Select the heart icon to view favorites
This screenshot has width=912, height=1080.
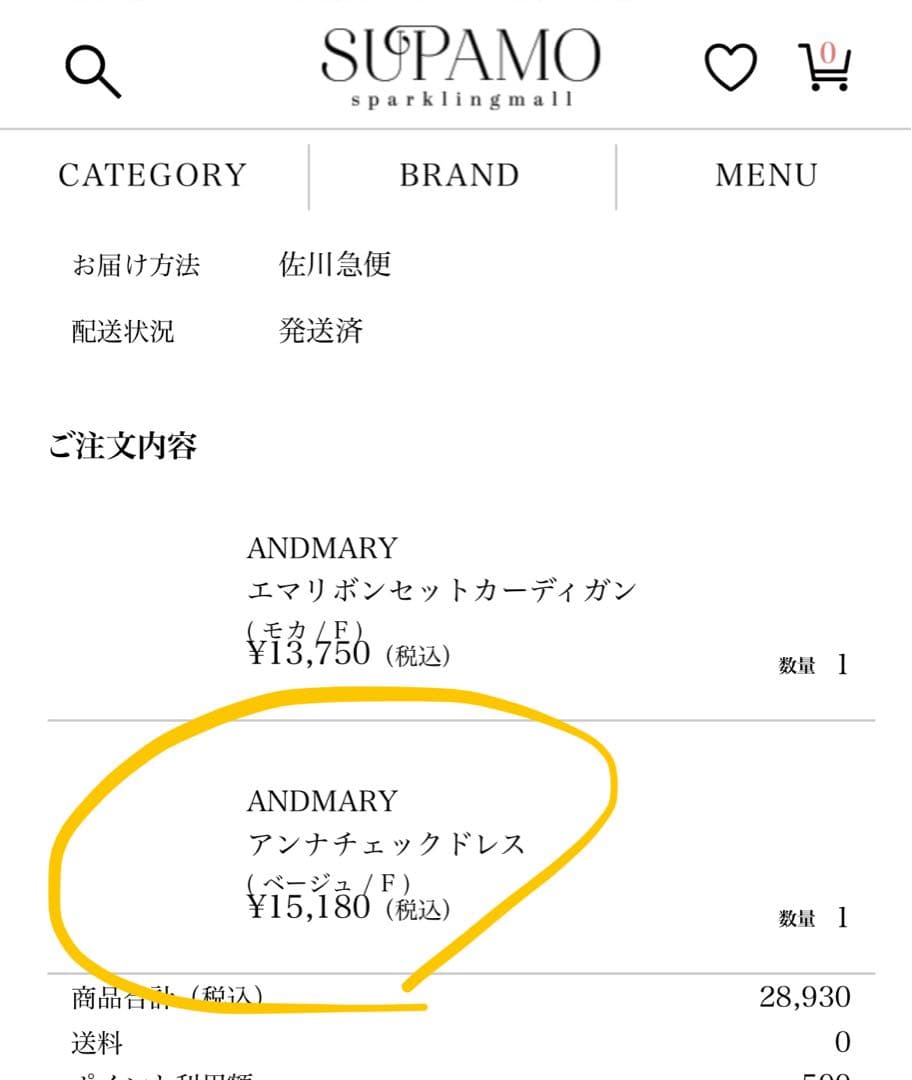731,68
